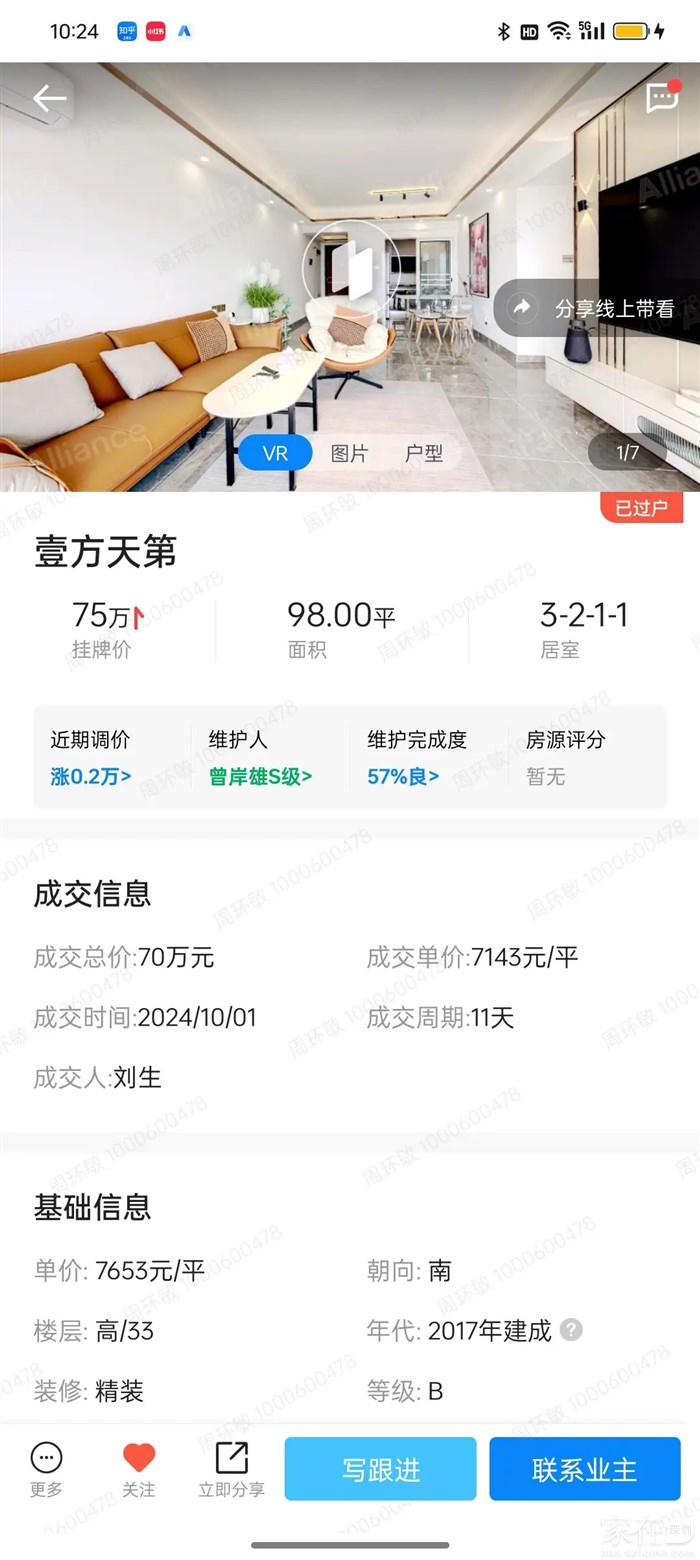Tap 分享线上带看 share button
The height and width of the screenshot is (1560, 700).
click(x=598, y=309)
